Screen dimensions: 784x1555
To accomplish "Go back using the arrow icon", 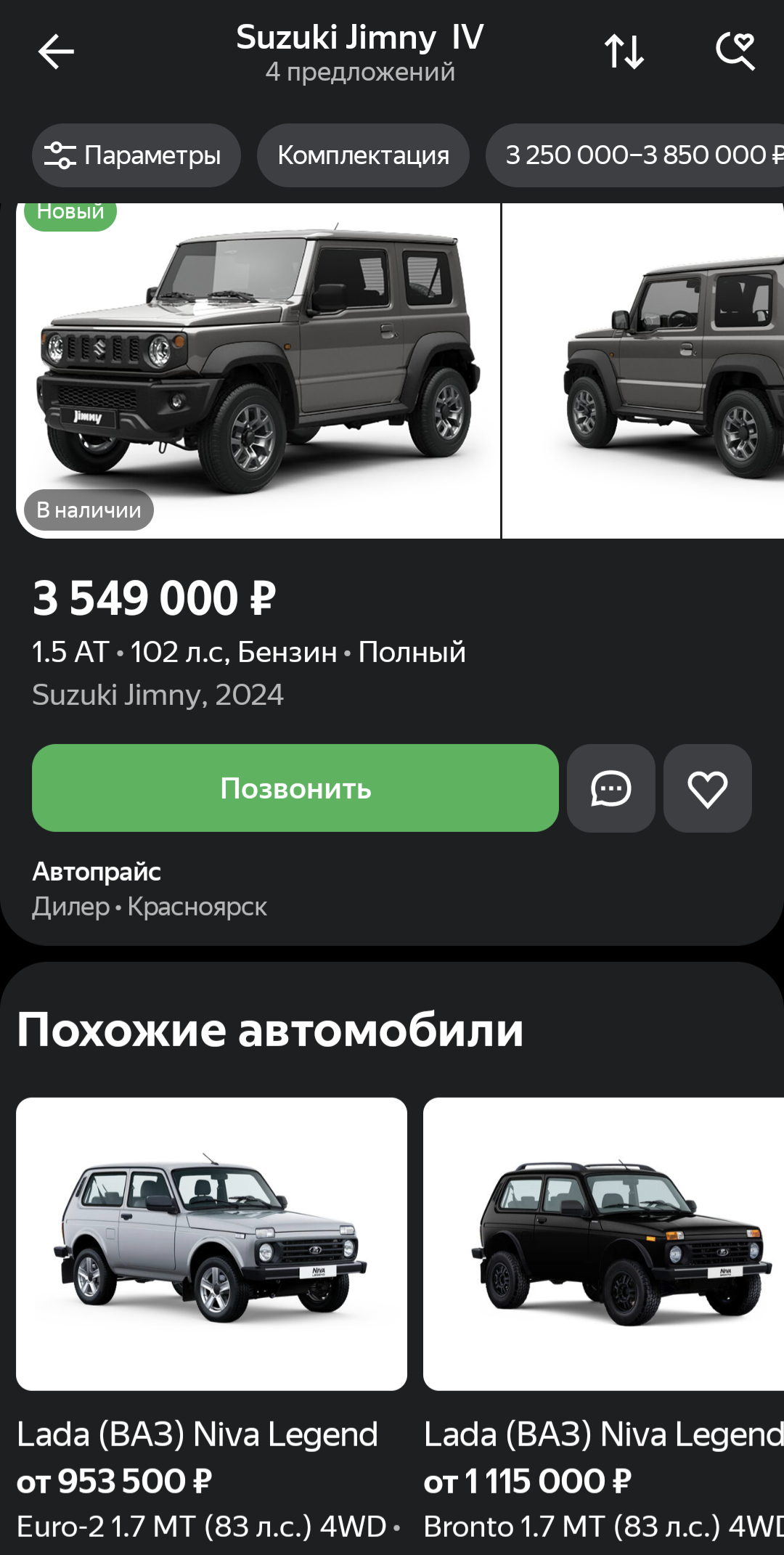I will 56,52.
